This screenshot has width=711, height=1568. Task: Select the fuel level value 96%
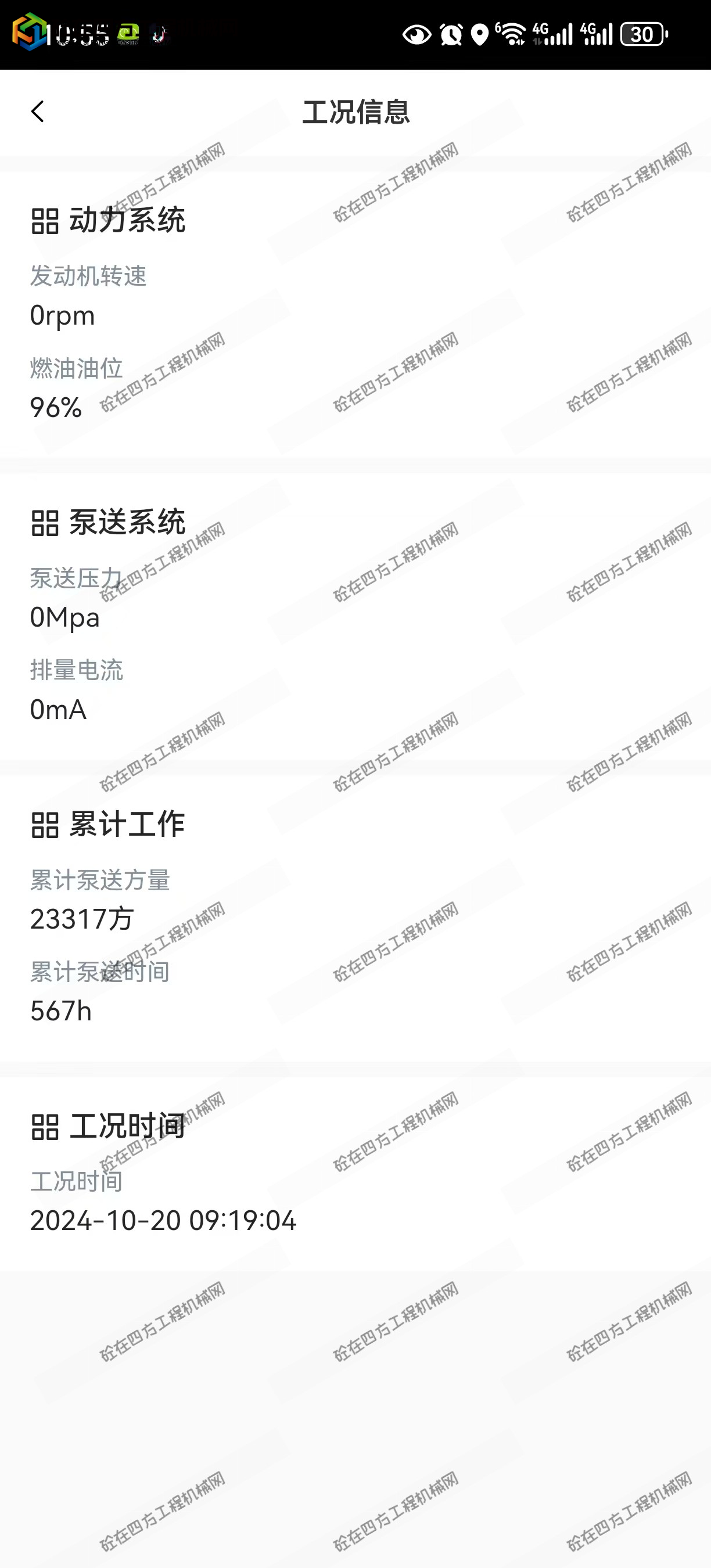pos(55,409)
